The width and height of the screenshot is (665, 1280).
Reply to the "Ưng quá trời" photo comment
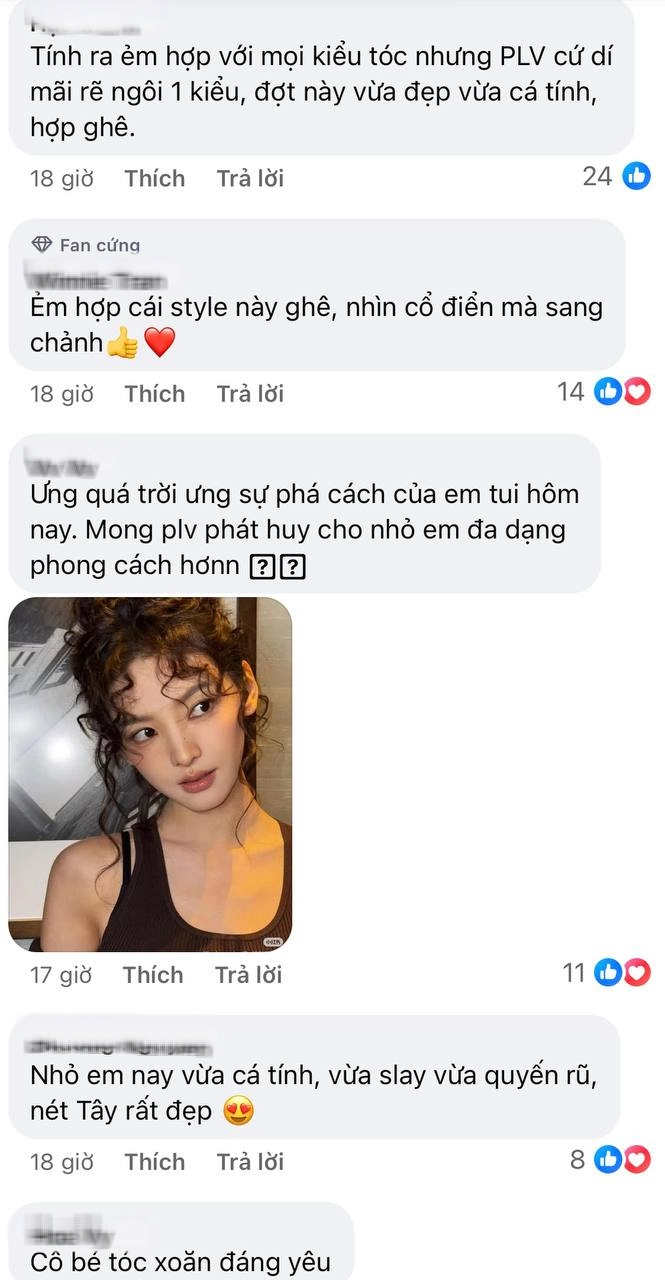tap(248, 975)
